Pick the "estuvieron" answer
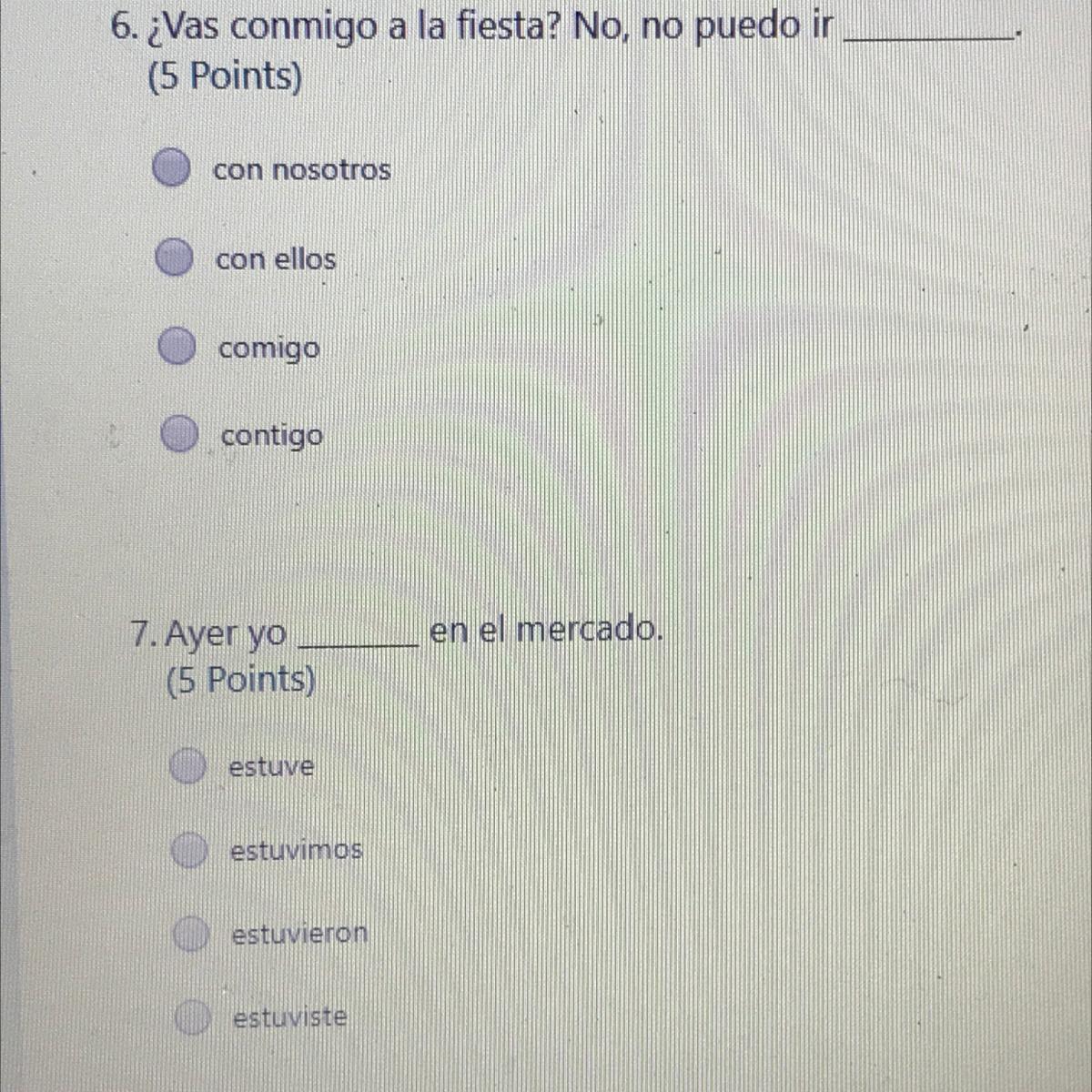 pyautogui.click(x=191, y=934)
